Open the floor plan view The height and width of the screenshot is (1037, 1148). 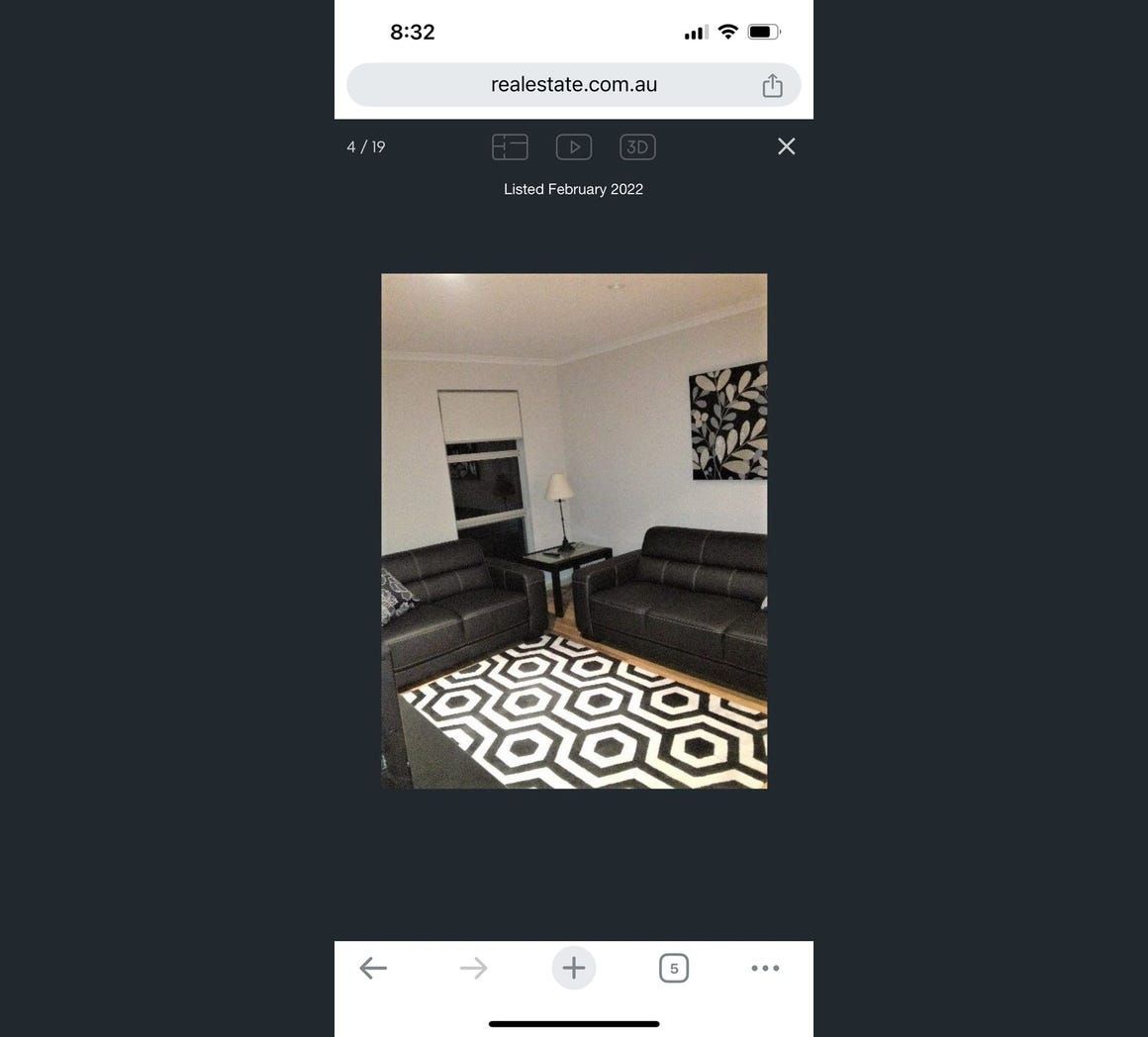point(510,146)
